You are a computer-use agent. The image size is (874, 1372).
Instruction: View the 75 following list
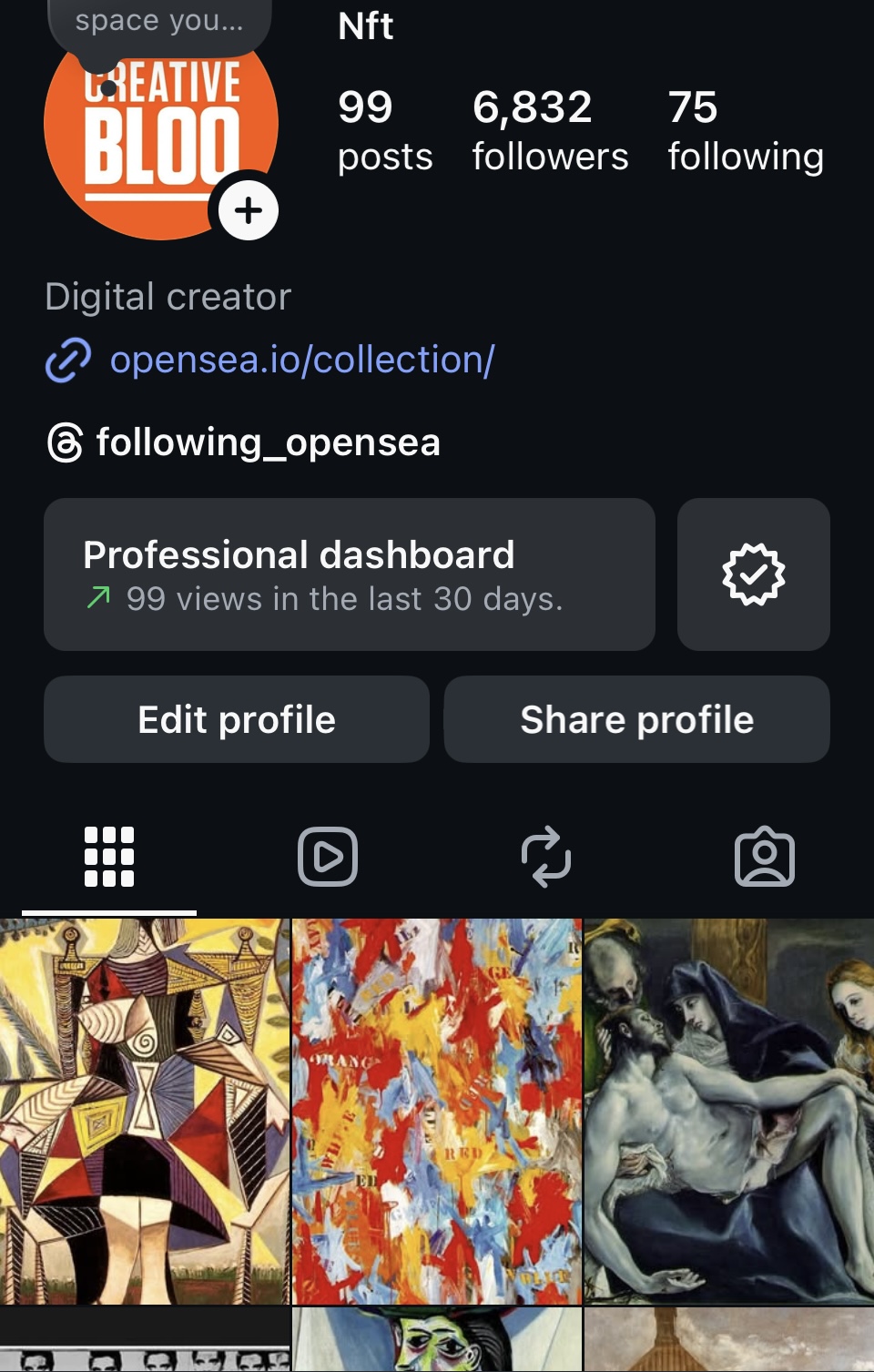pyautogui.click(x=746, y=131)
